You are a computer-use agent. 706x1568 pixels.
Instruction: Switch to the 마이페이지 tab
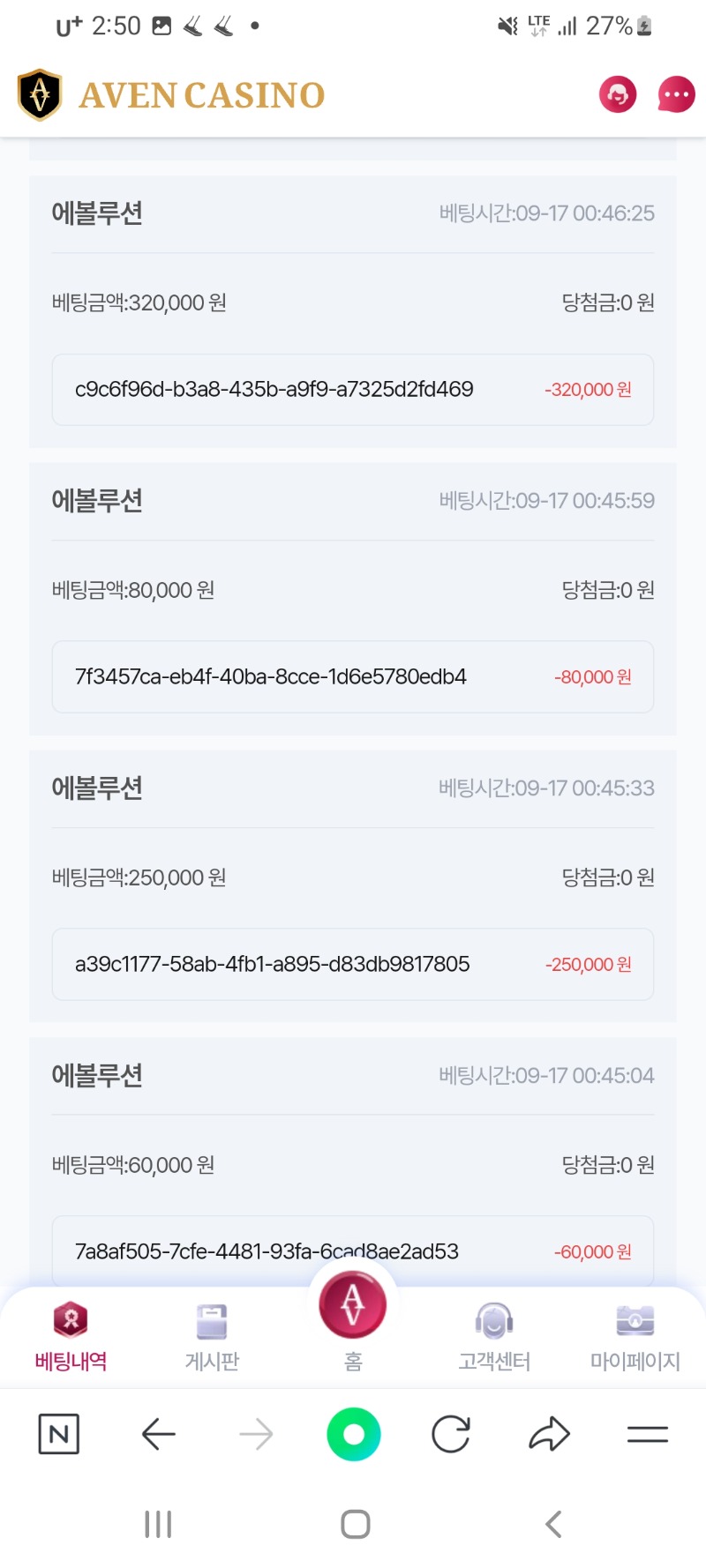coord(635,1336)
